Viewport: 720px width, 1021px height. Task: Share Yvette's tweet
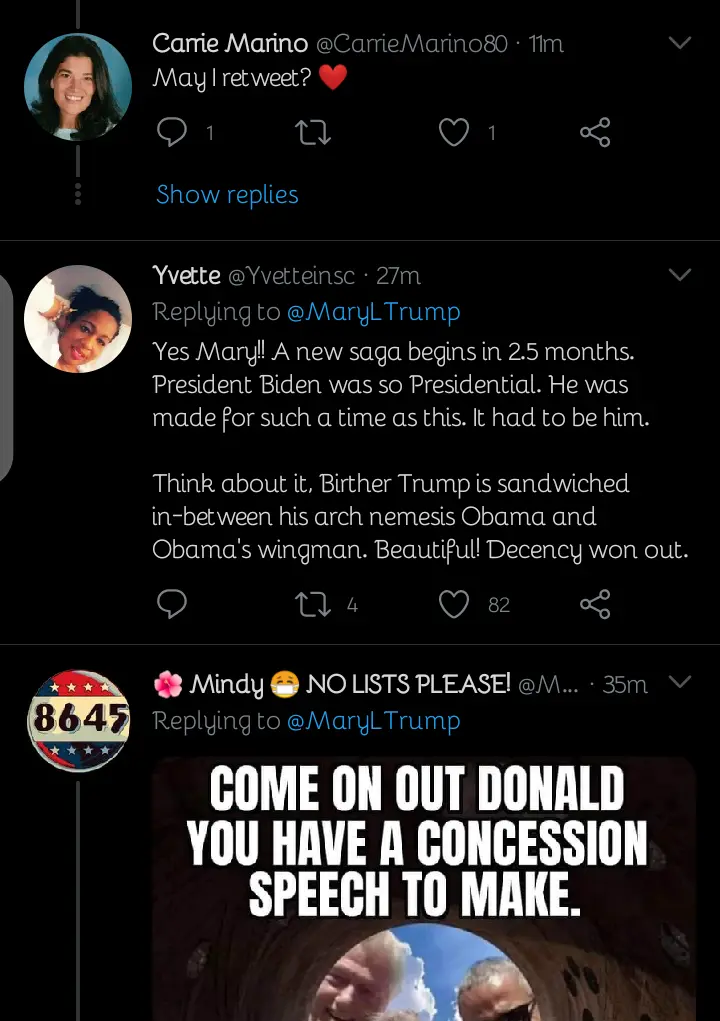point(595,604)
